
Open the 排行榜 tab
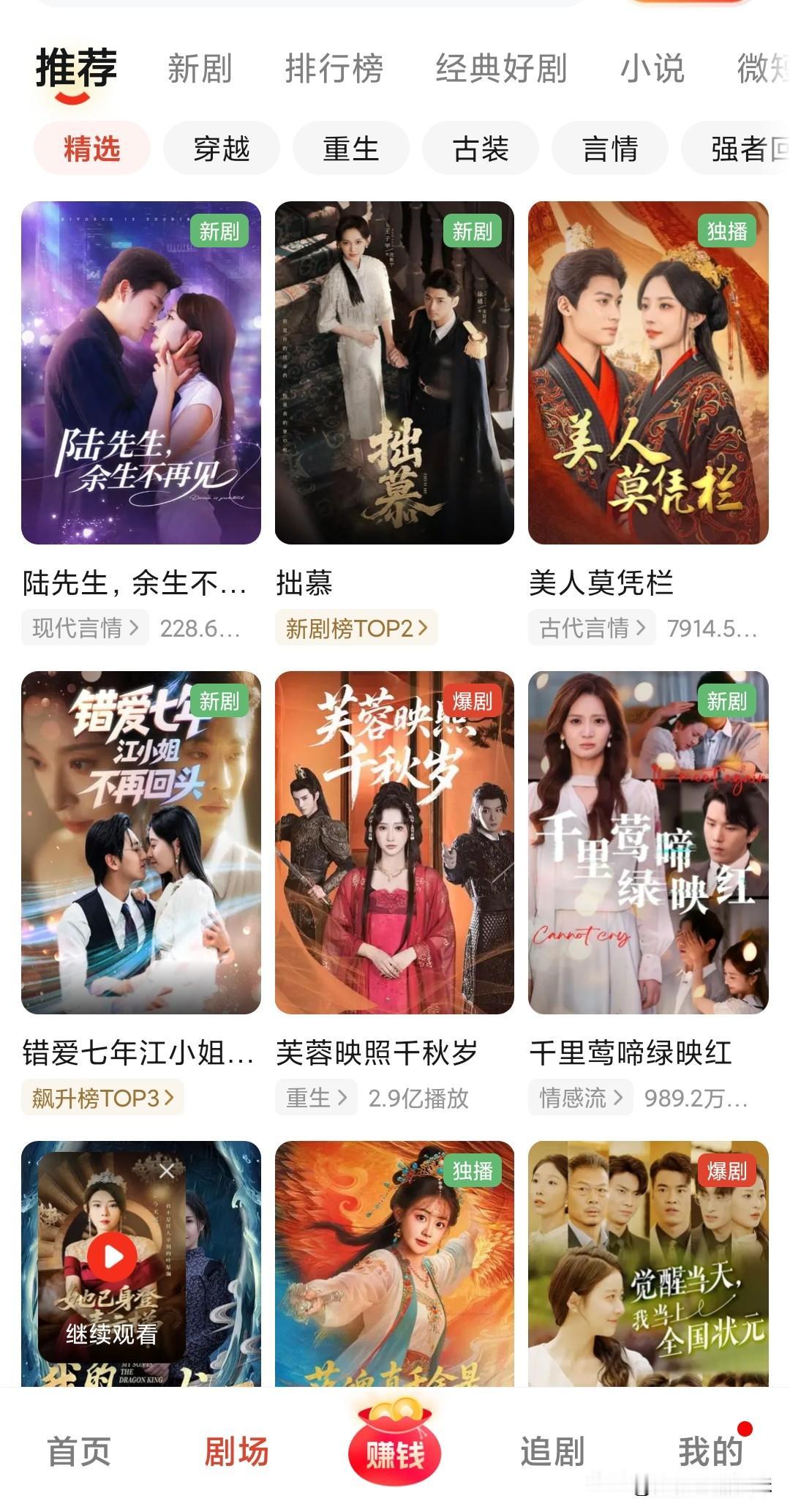[334, 69]
